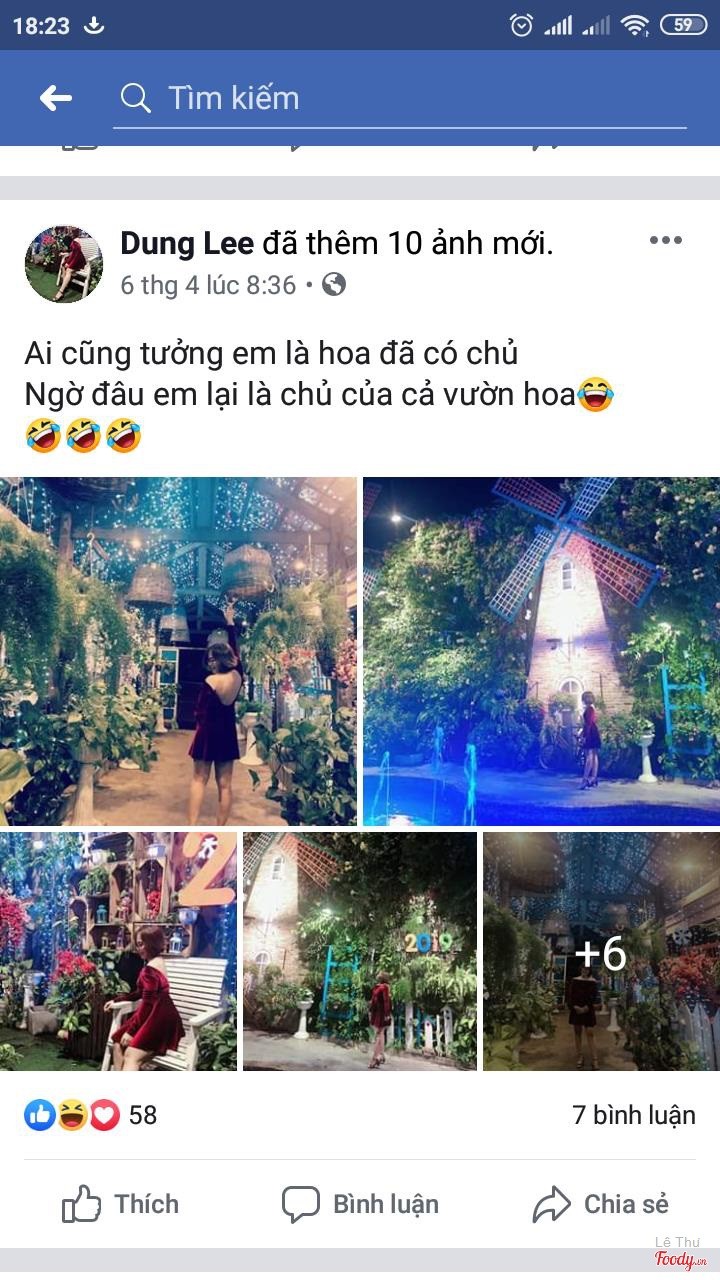
Task: View the photo with hanging baskets
Action: (x=178, y=651)
